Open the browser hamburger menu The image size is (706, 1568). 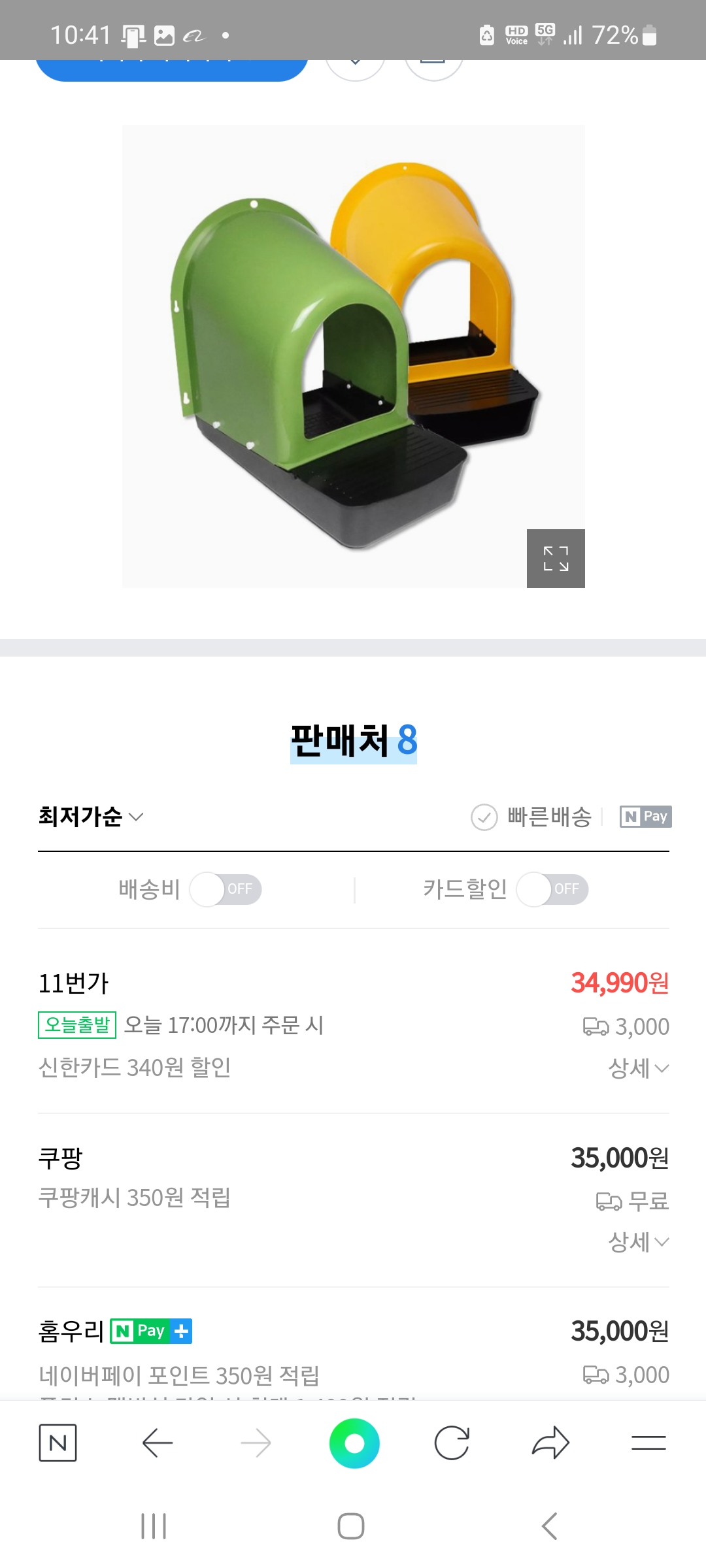(648, 1443)
